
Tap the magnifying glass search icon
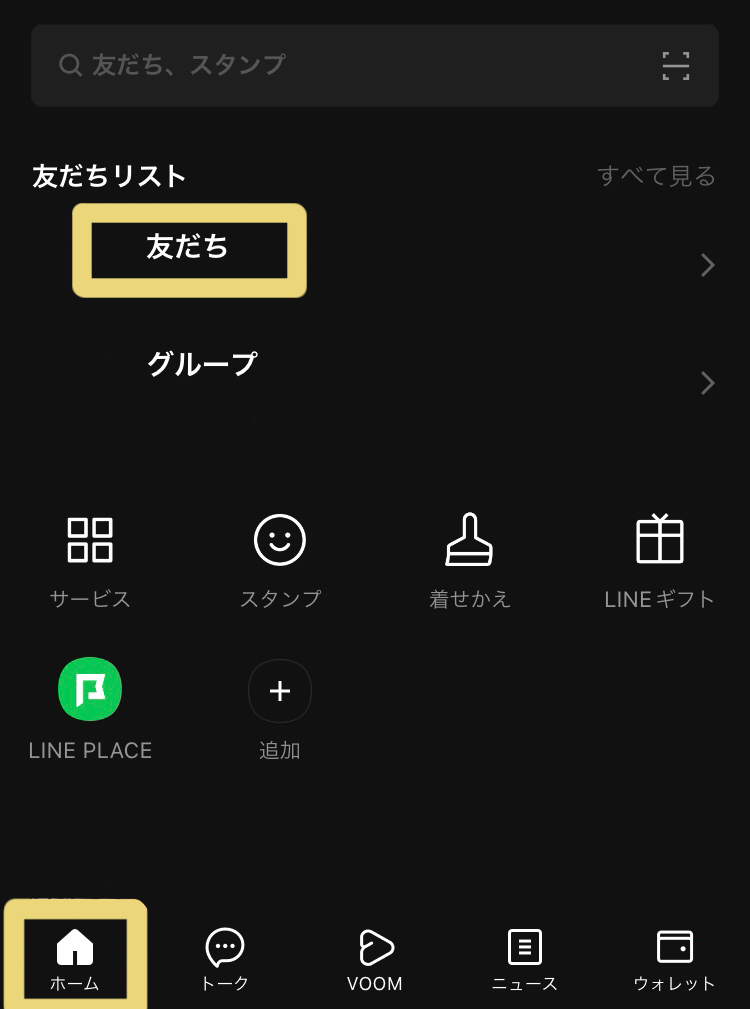tap(69, 65)
